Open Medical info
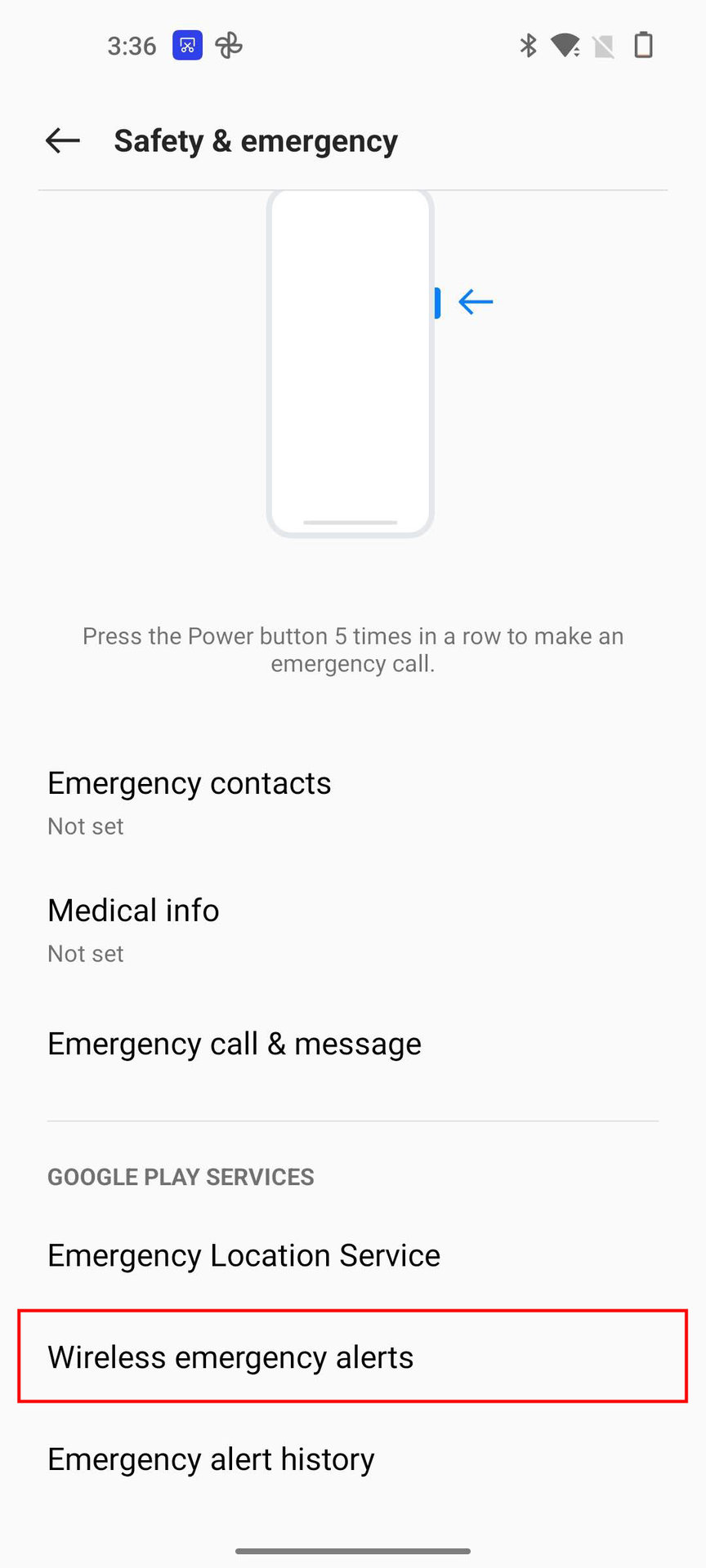Screen dimensions: 706x1568 coord(134,929)
